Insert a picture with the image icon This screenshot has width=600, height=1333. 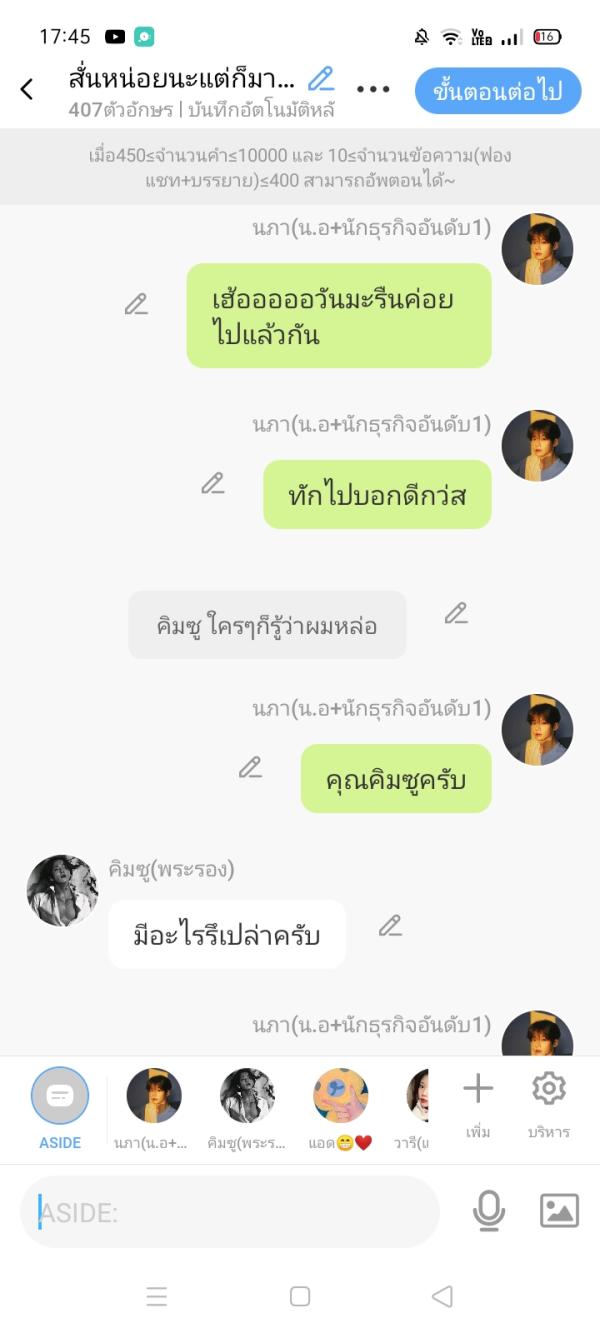(559, 1211)
